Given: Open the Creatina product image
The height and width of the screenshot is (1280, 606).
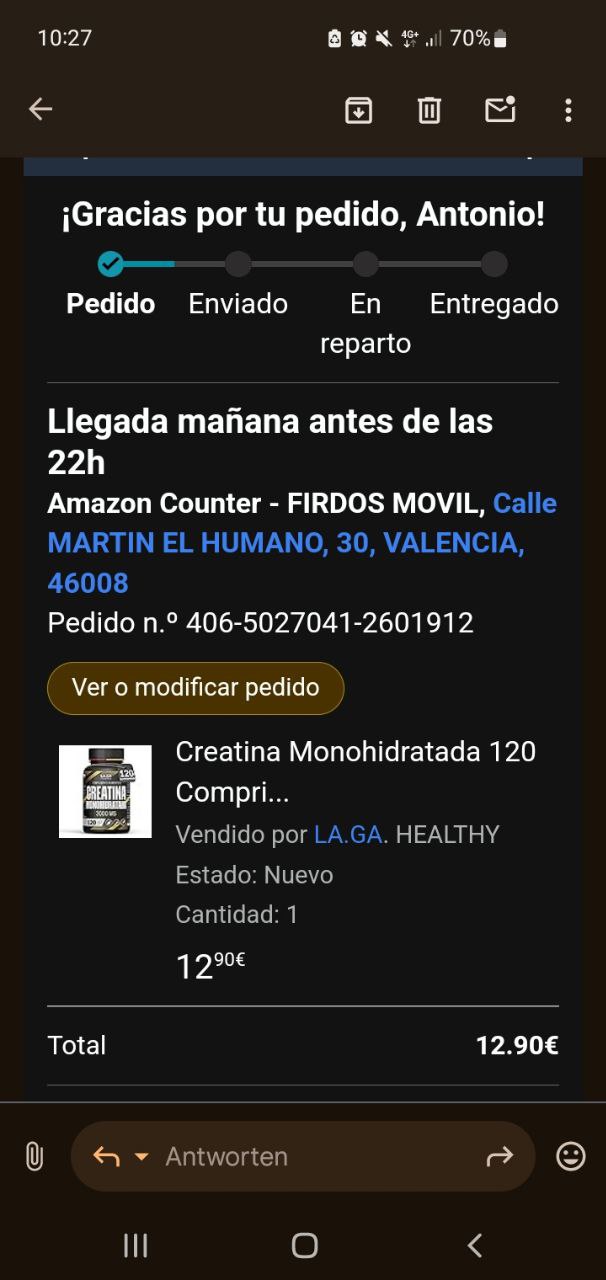Looking at the screenshot, I should click(105, 791).
